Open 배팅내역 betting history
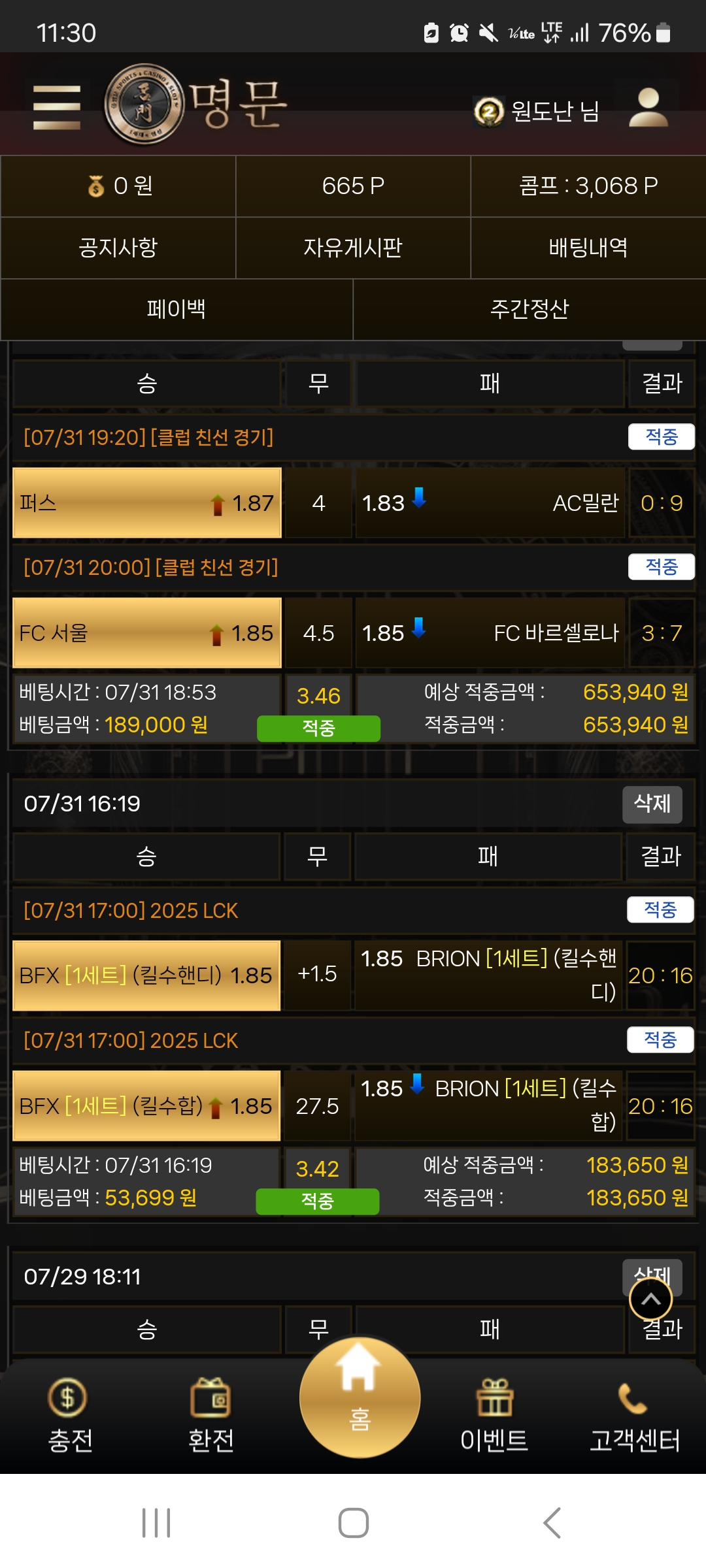This screenshot has height=1568, width=706. pos(588,248)
